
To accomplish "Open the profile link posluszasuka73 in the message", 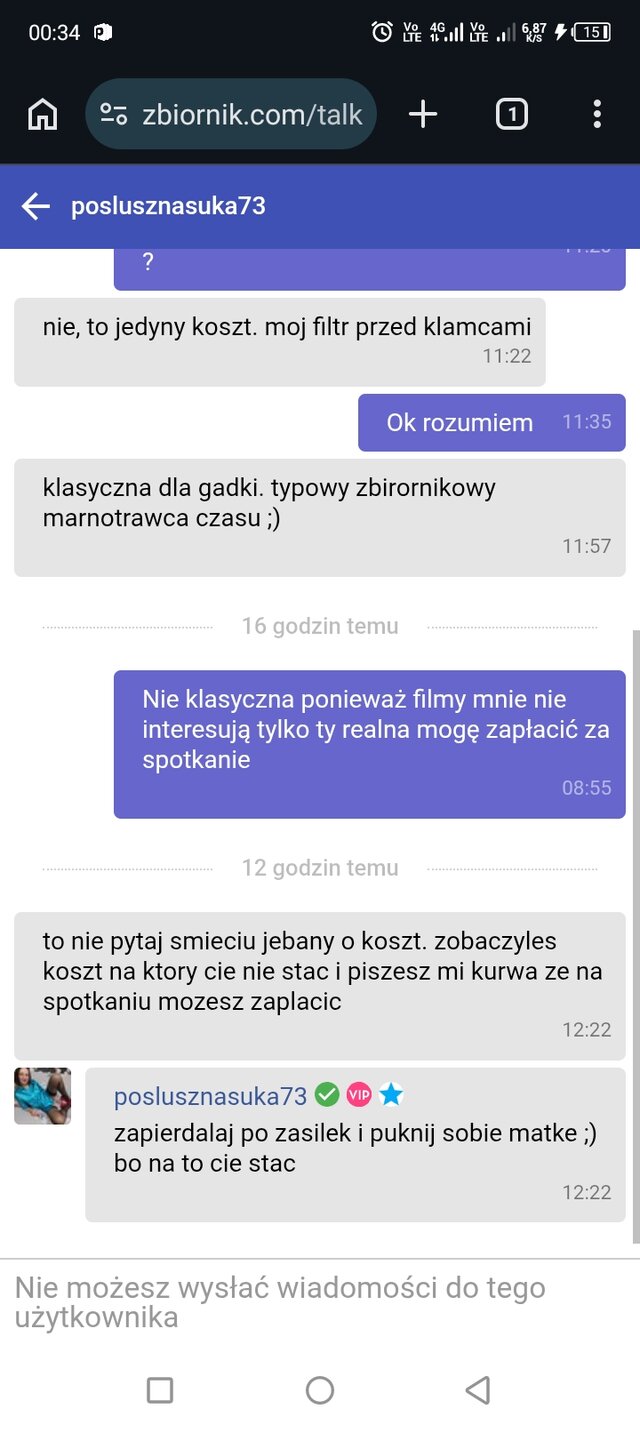I will [x=210, y=1096].
